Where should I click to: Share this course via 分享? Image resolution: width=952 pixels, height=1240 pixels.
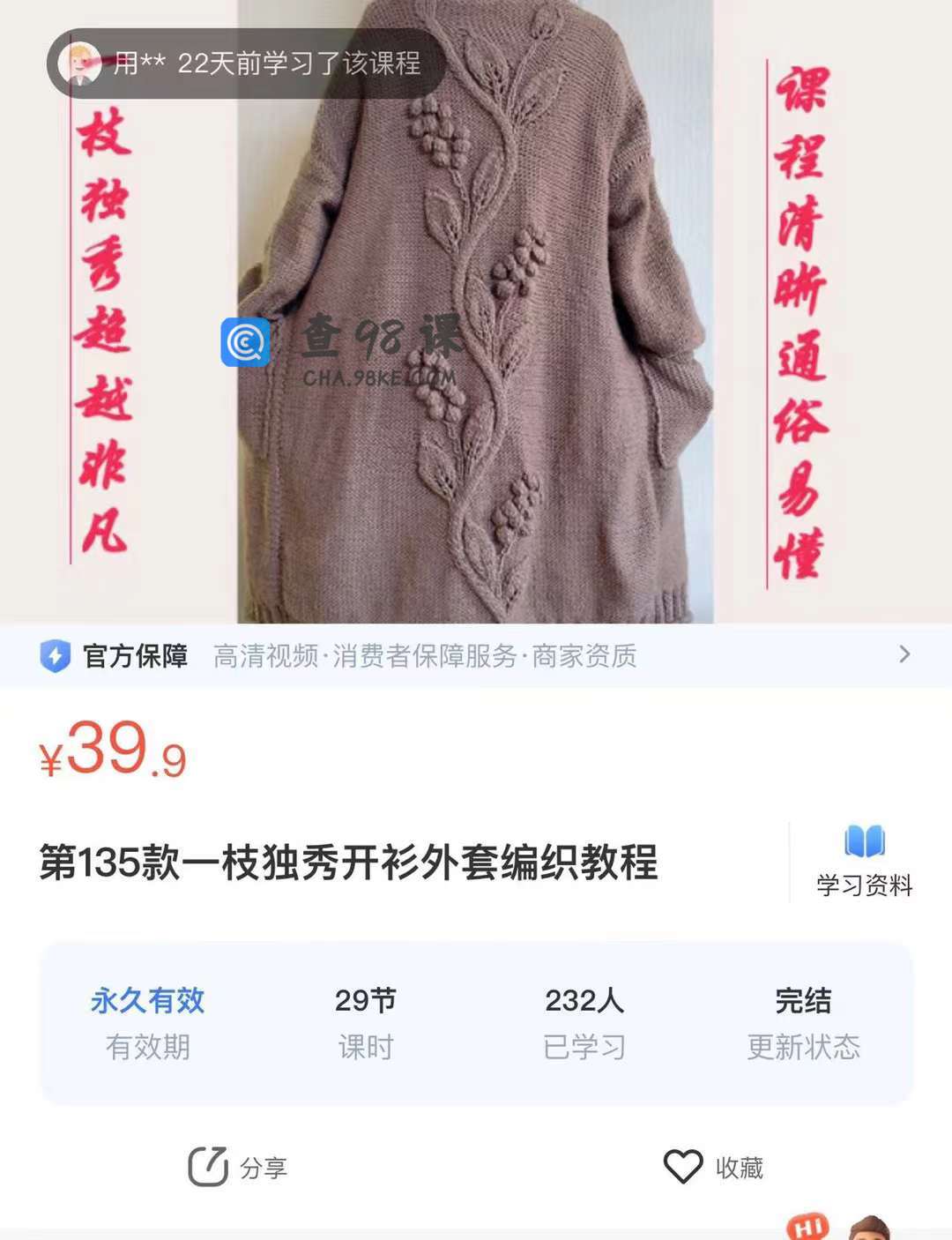coord(238,1167)
